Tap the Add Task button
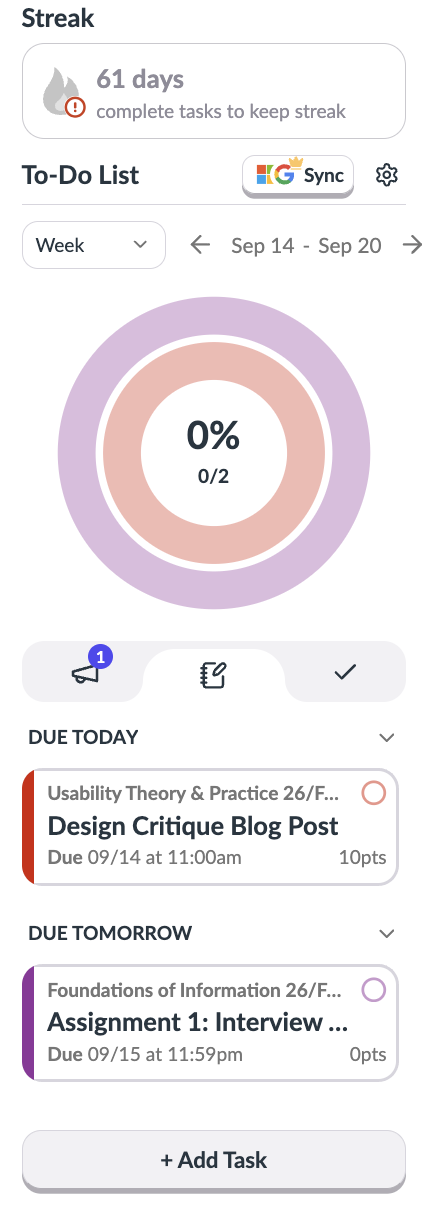Image resolution: width=438 pixels, height=1210 pixels. (x=214, y=1161)
